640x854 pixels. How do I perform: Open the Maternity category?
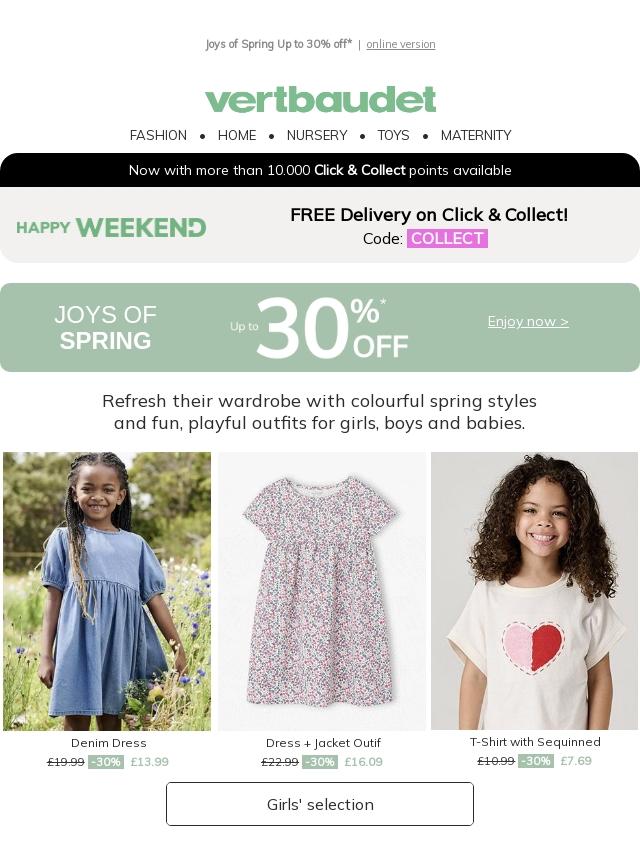[476, 135]
